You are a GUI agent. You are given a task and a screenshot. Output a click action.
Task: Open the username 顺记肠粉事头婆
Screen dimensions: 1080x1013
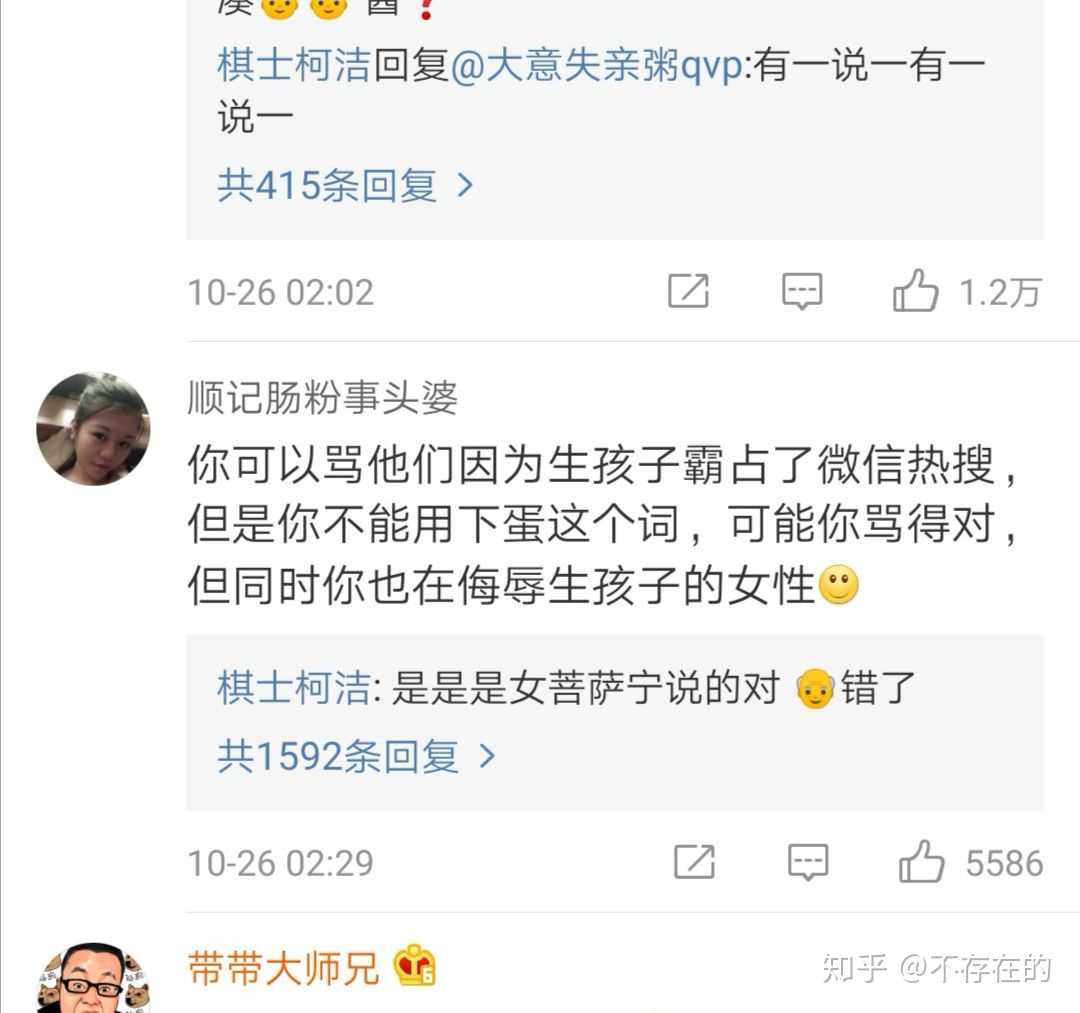[x=322, y=399]
